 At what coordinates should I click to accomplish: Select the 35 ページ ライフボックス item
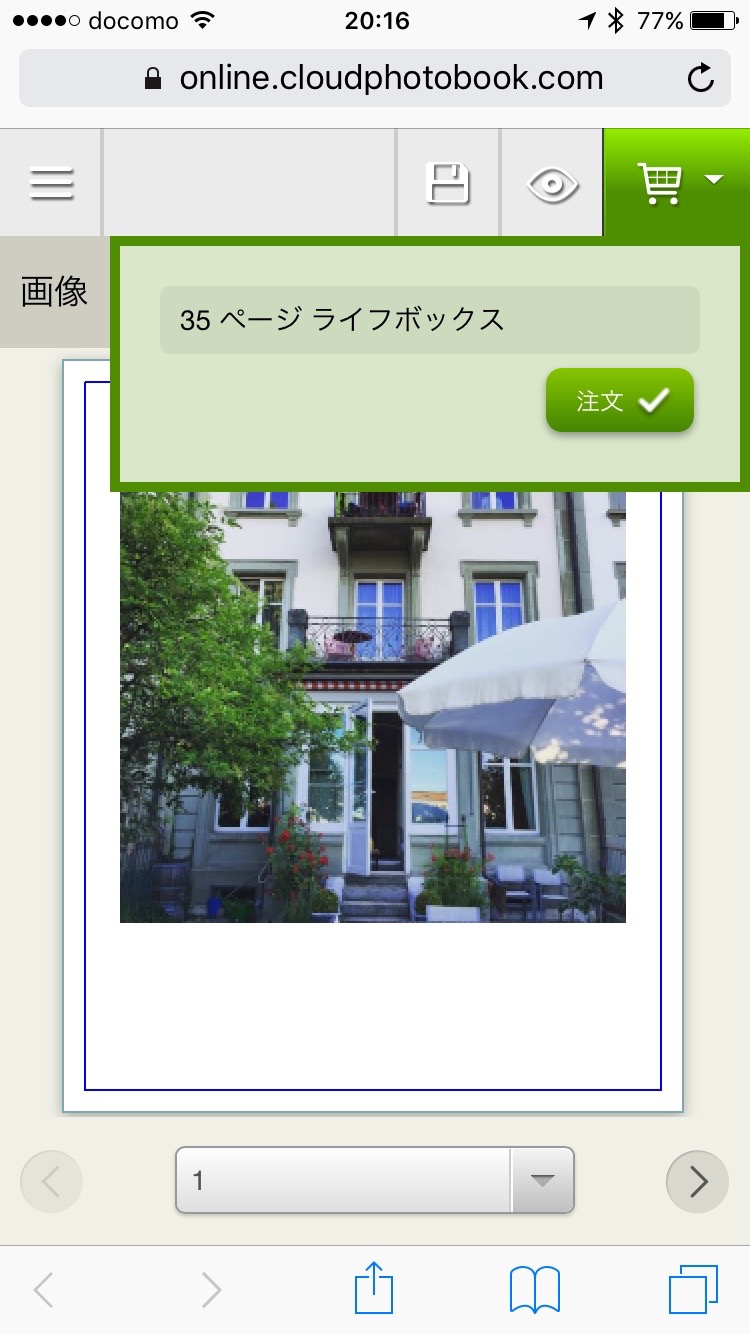click(429, 320)
